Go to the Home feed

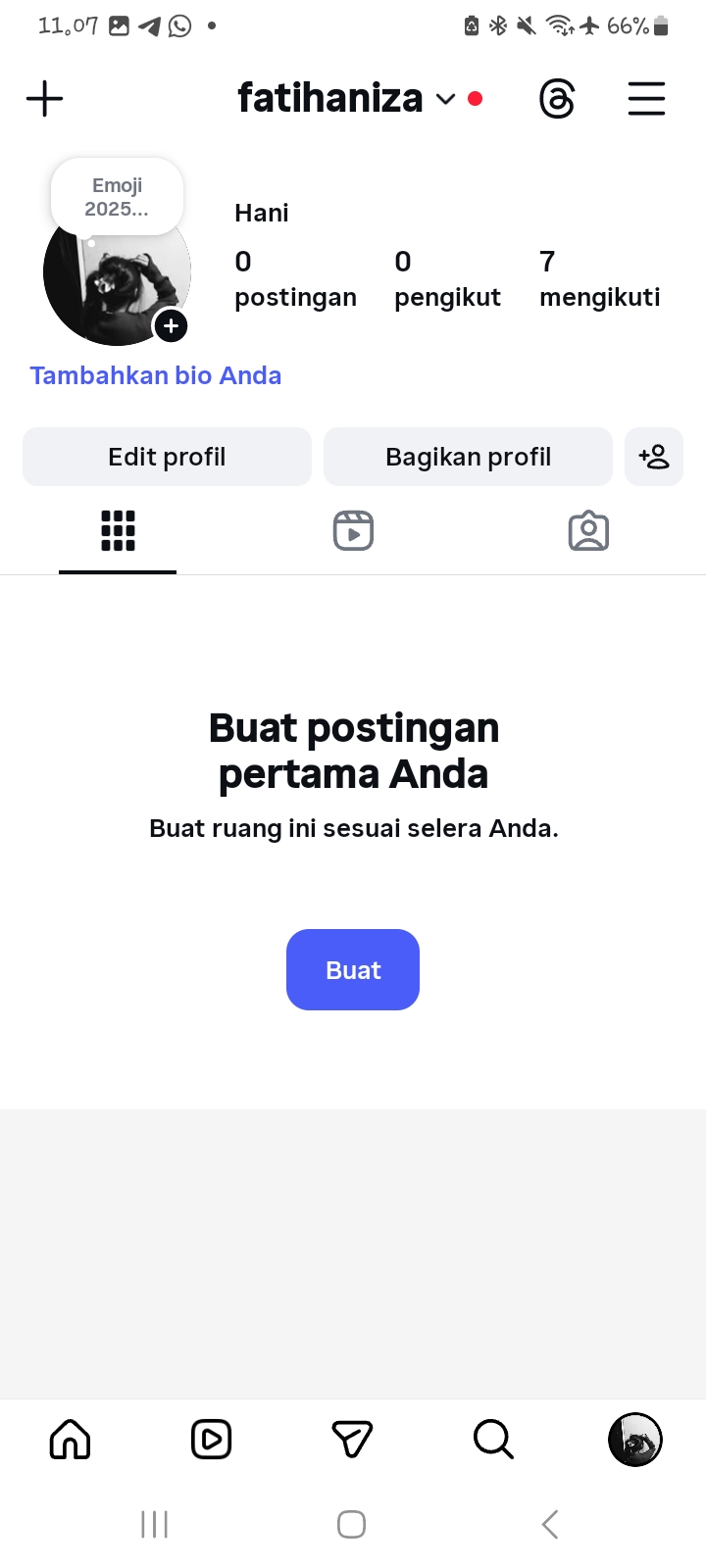(x=70, y=1440)
